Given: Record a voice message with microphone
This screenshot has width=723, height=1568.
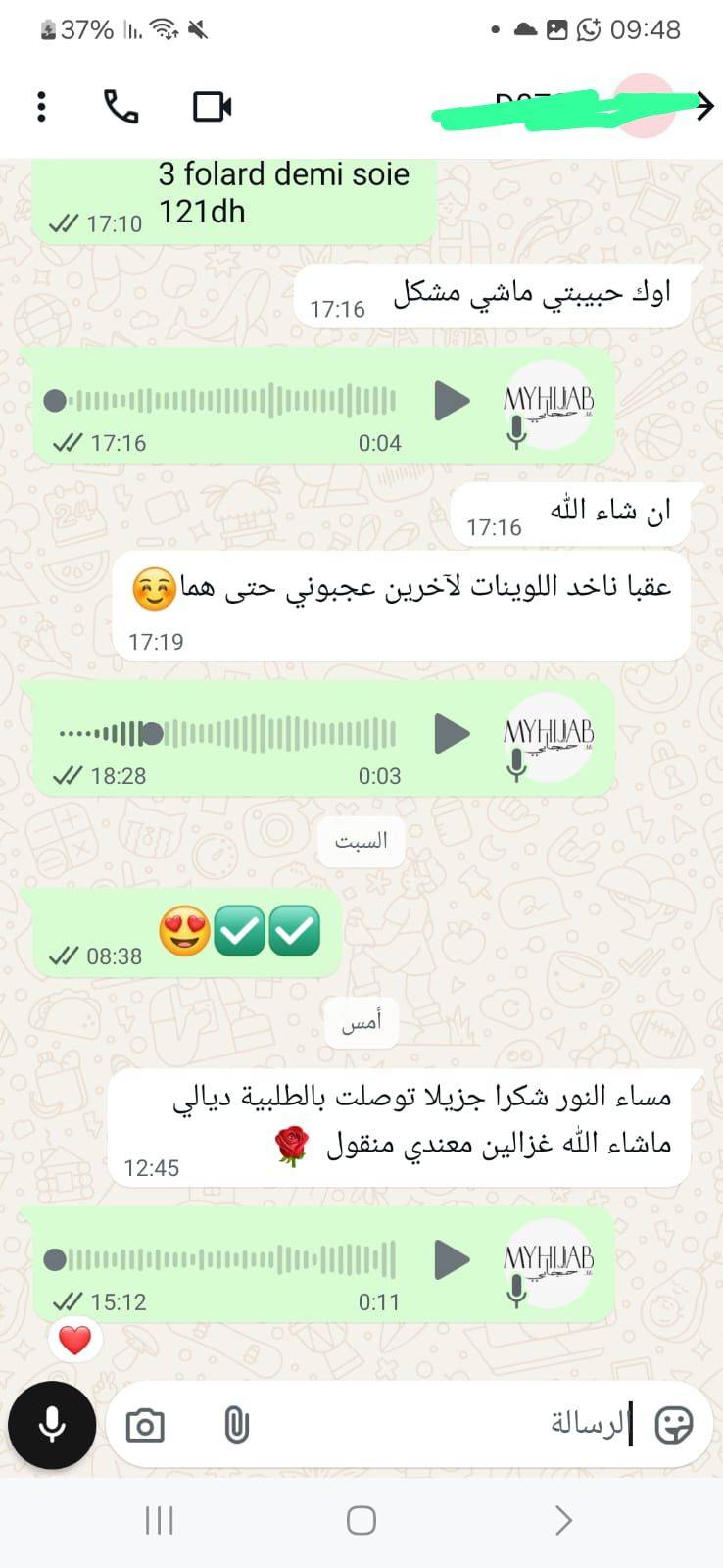Looking at the screenshot, I should point(52,1425).
